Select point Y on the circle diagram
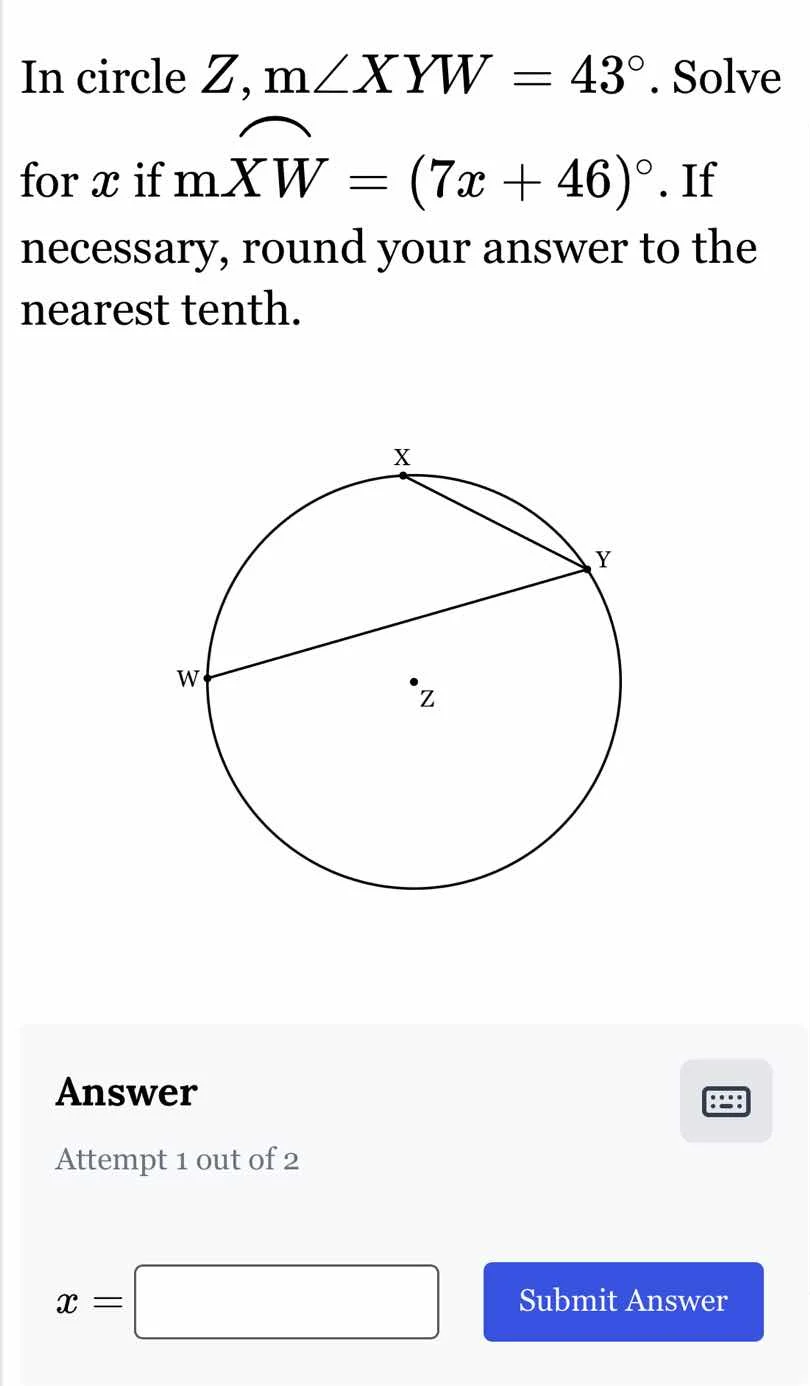The image size is (810, 1386). (x=588, y=570)
